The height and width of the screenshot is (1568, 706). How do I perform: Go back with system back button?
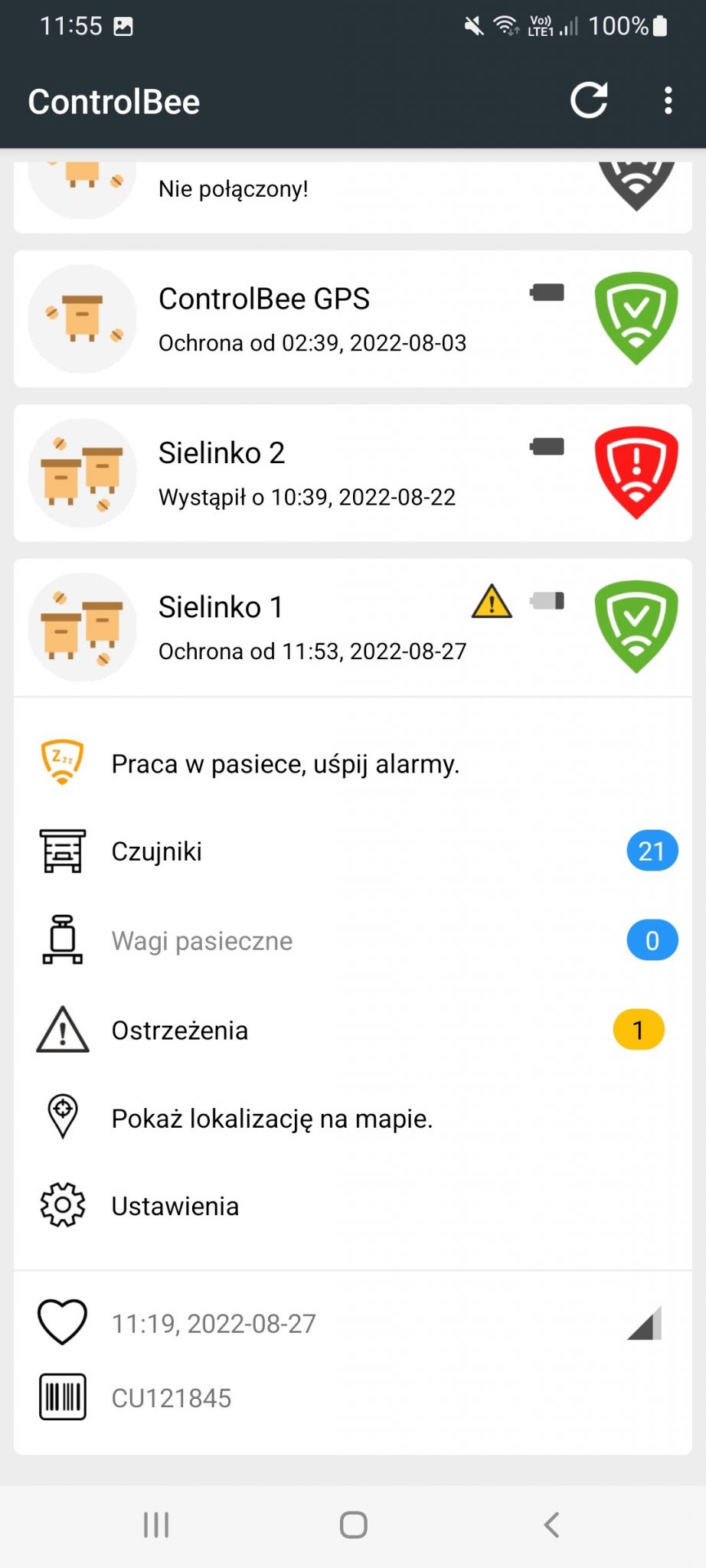point(551,1525)
